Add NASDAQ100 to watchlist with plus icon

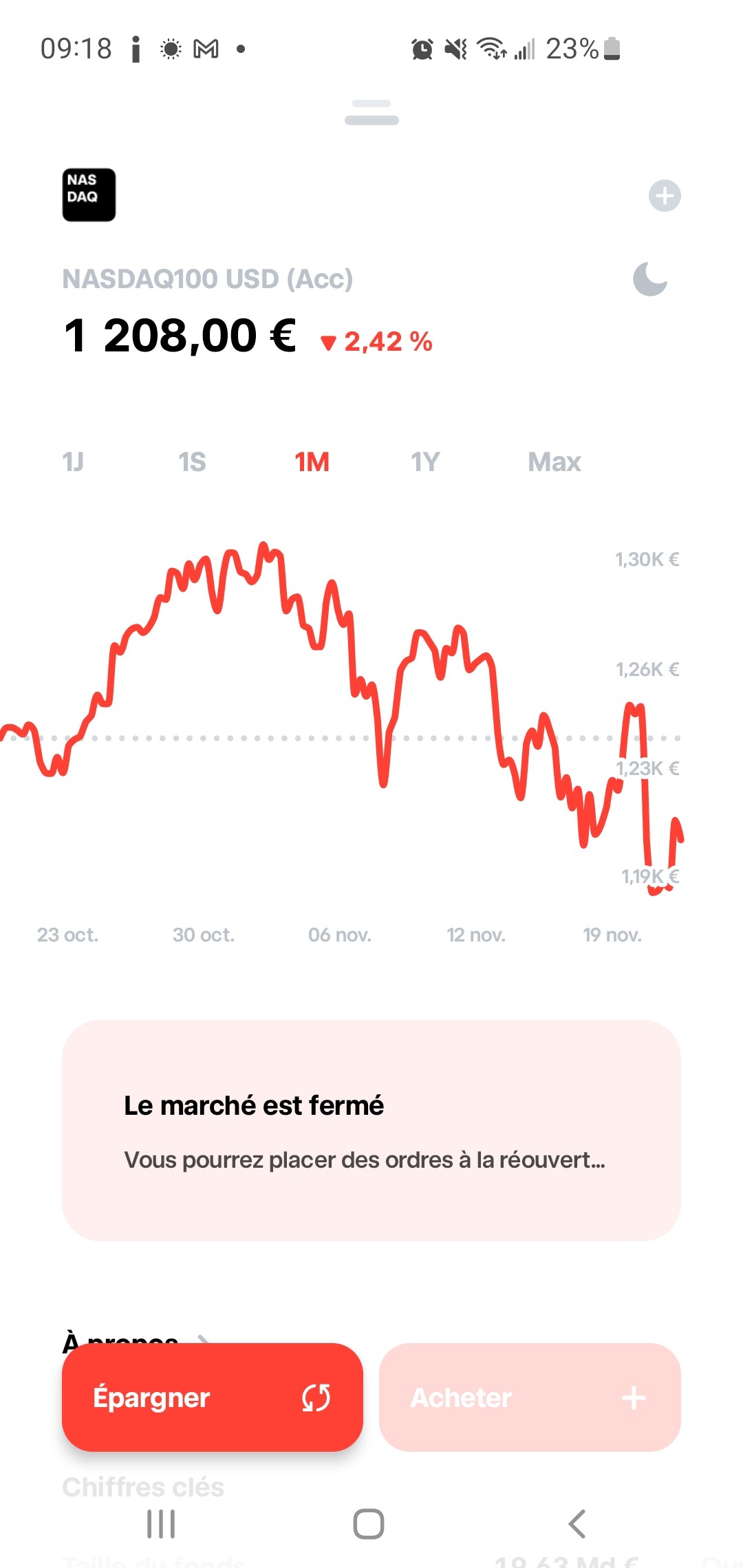tap(665, 196)
